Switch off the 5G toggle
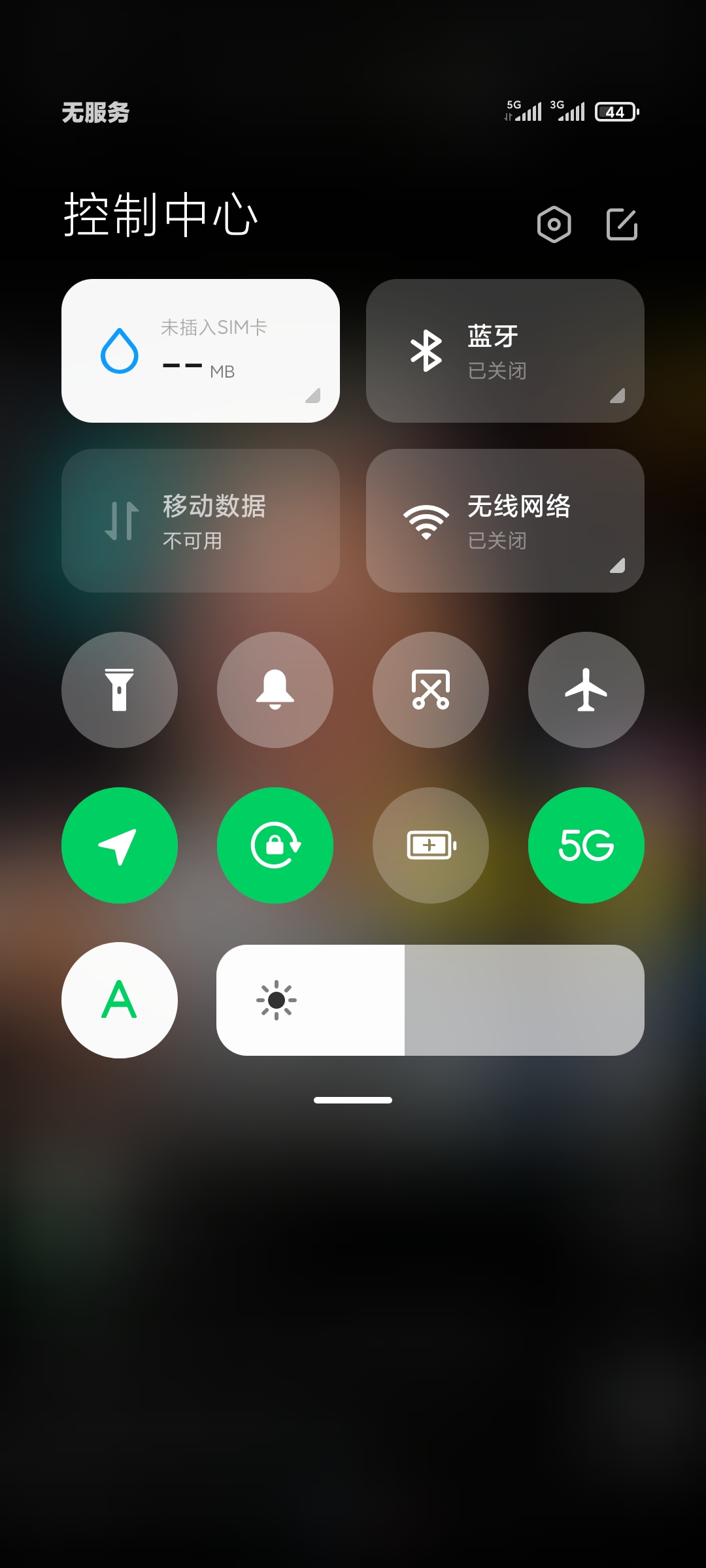 pos(586,845)
